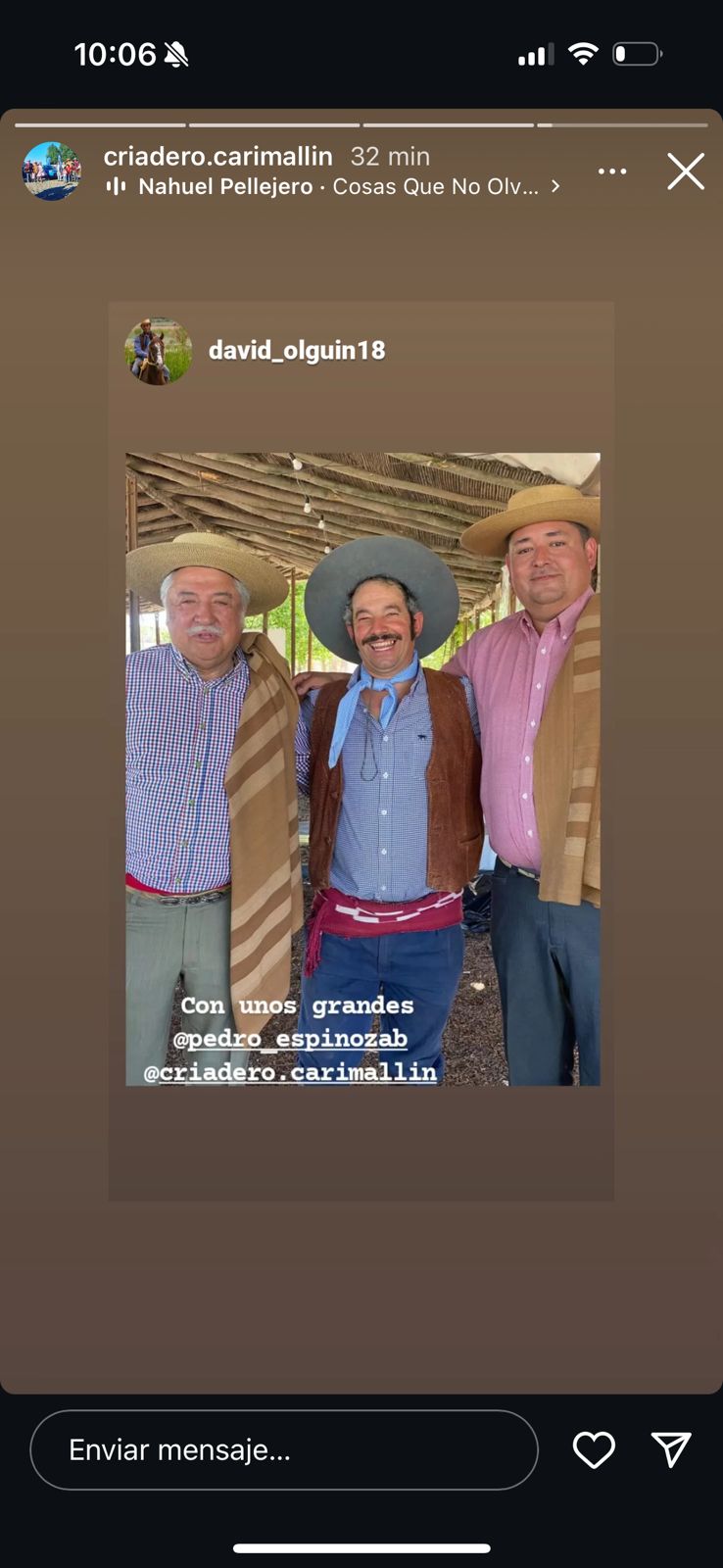Open the criadero.carimallin username

[218, 156]
